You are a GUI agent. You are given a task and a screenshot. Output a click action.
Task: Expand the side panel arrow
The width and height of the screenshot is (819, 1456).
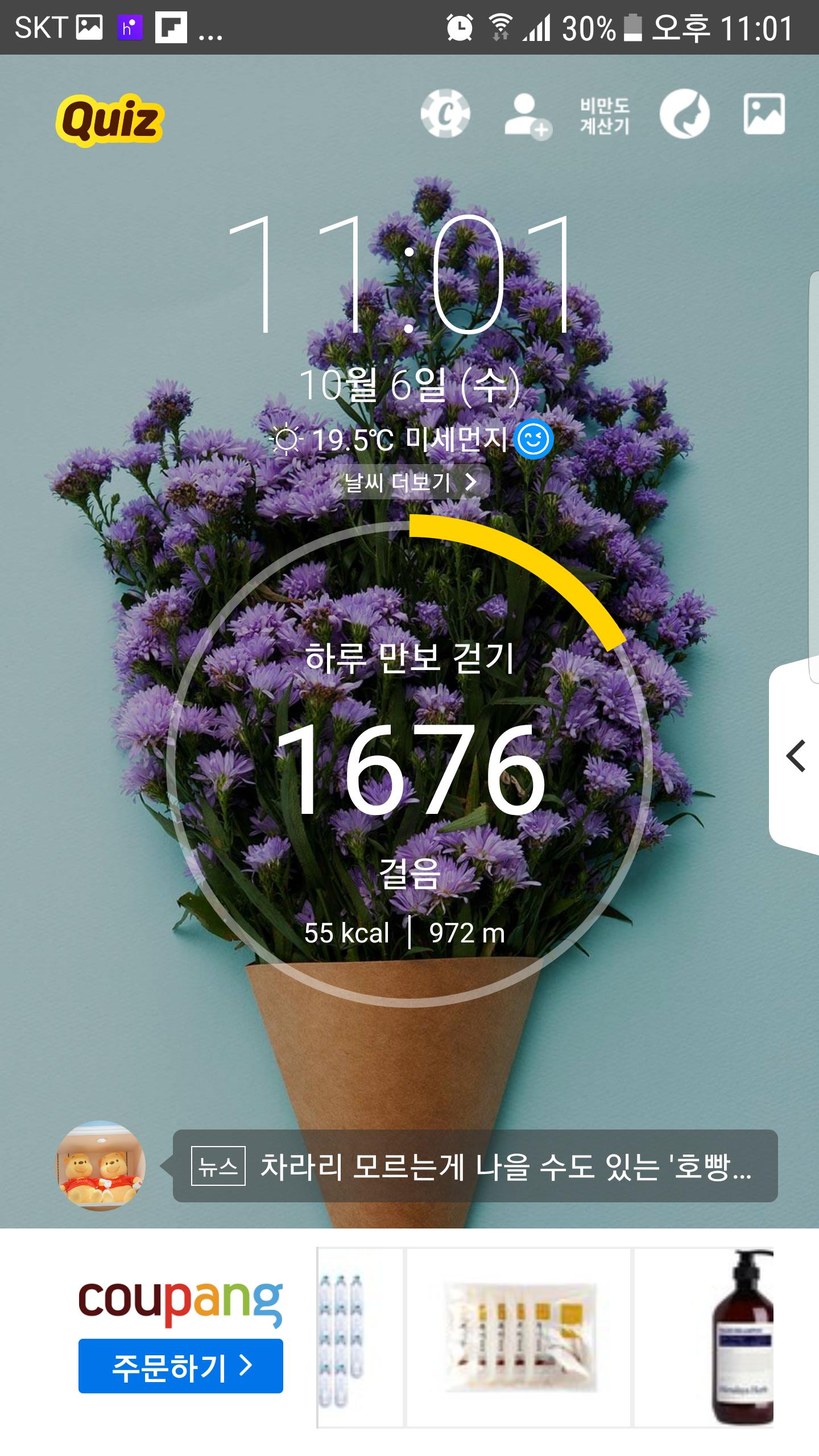coord(796,756)
